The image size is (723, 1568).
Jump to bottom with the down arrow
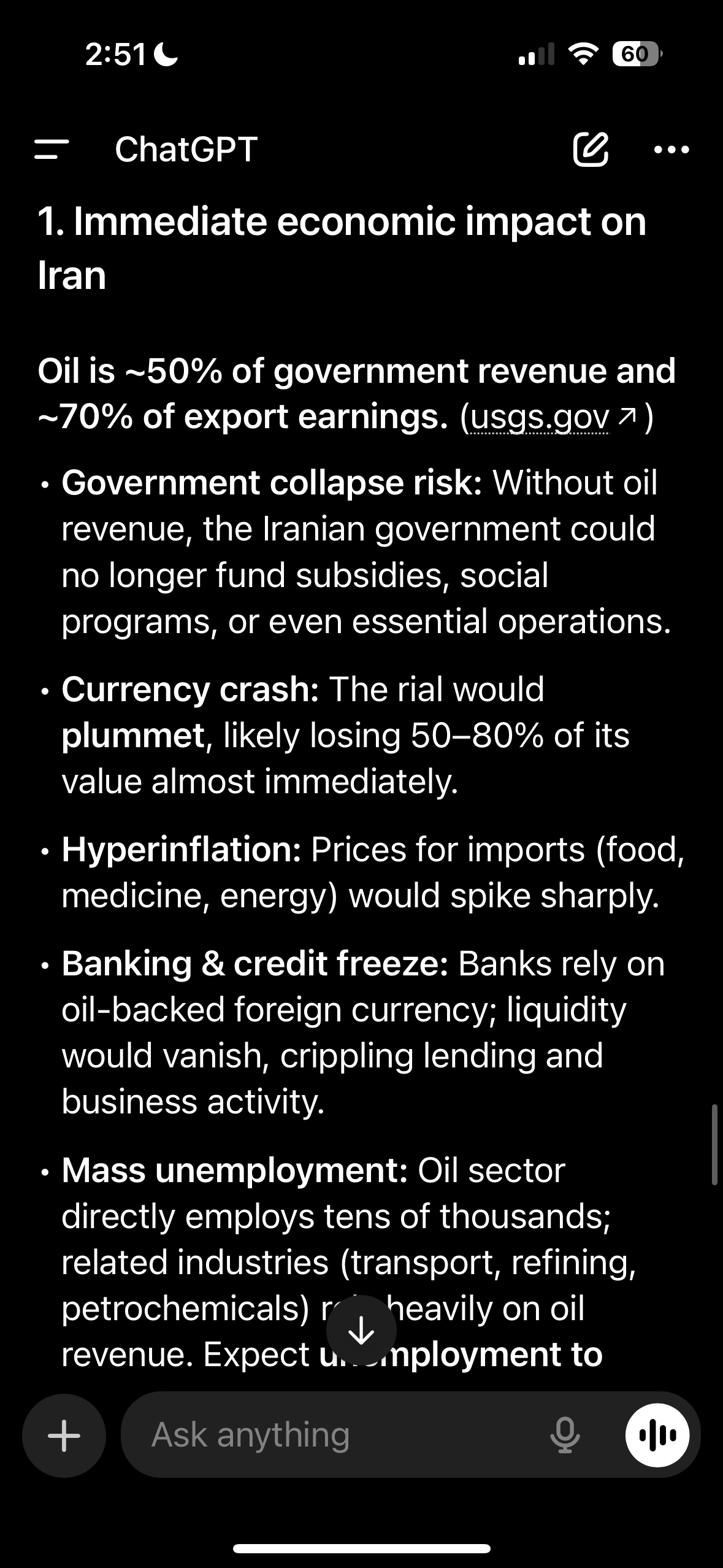(x=361, y=1329)
